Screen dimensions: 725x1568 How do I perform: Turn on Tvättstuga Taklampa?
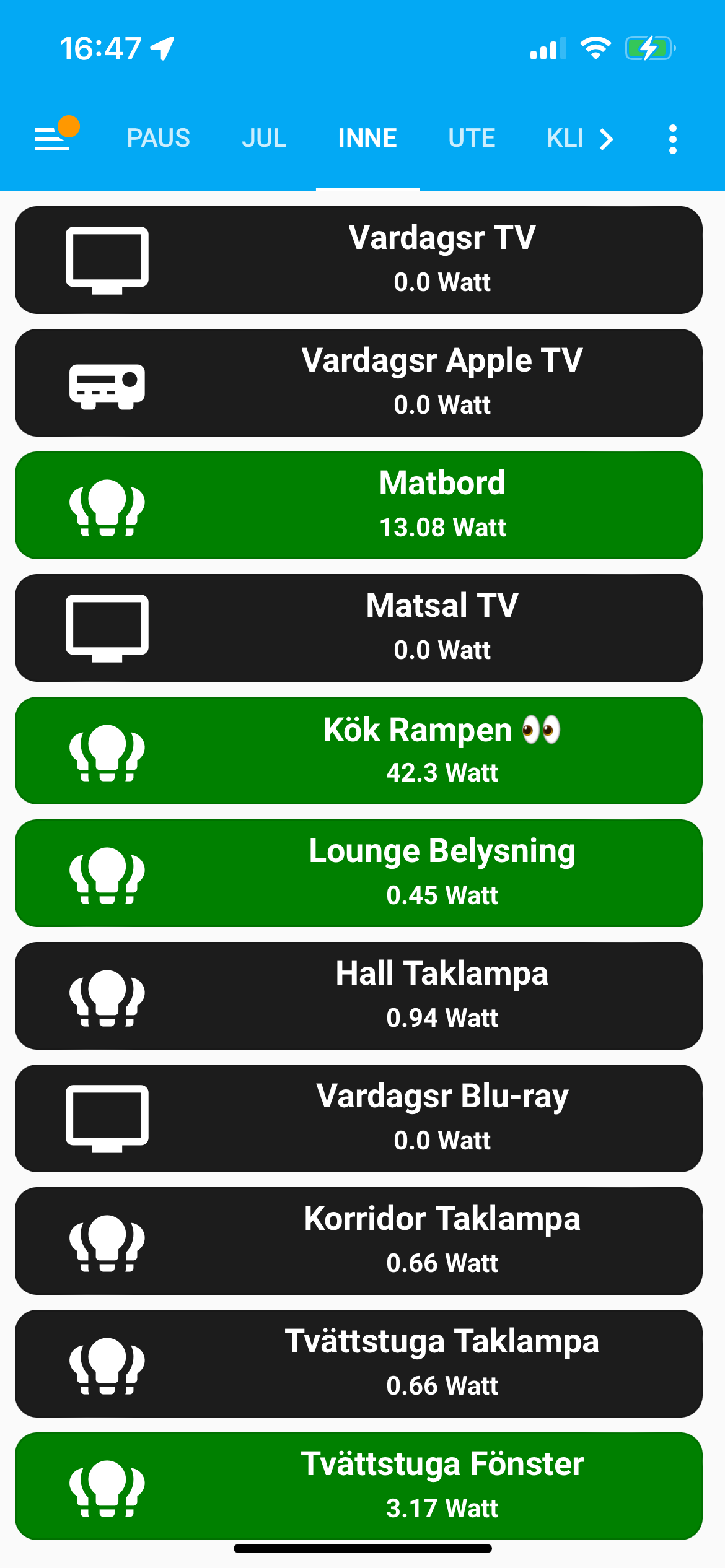click(x=359, y=1364)
